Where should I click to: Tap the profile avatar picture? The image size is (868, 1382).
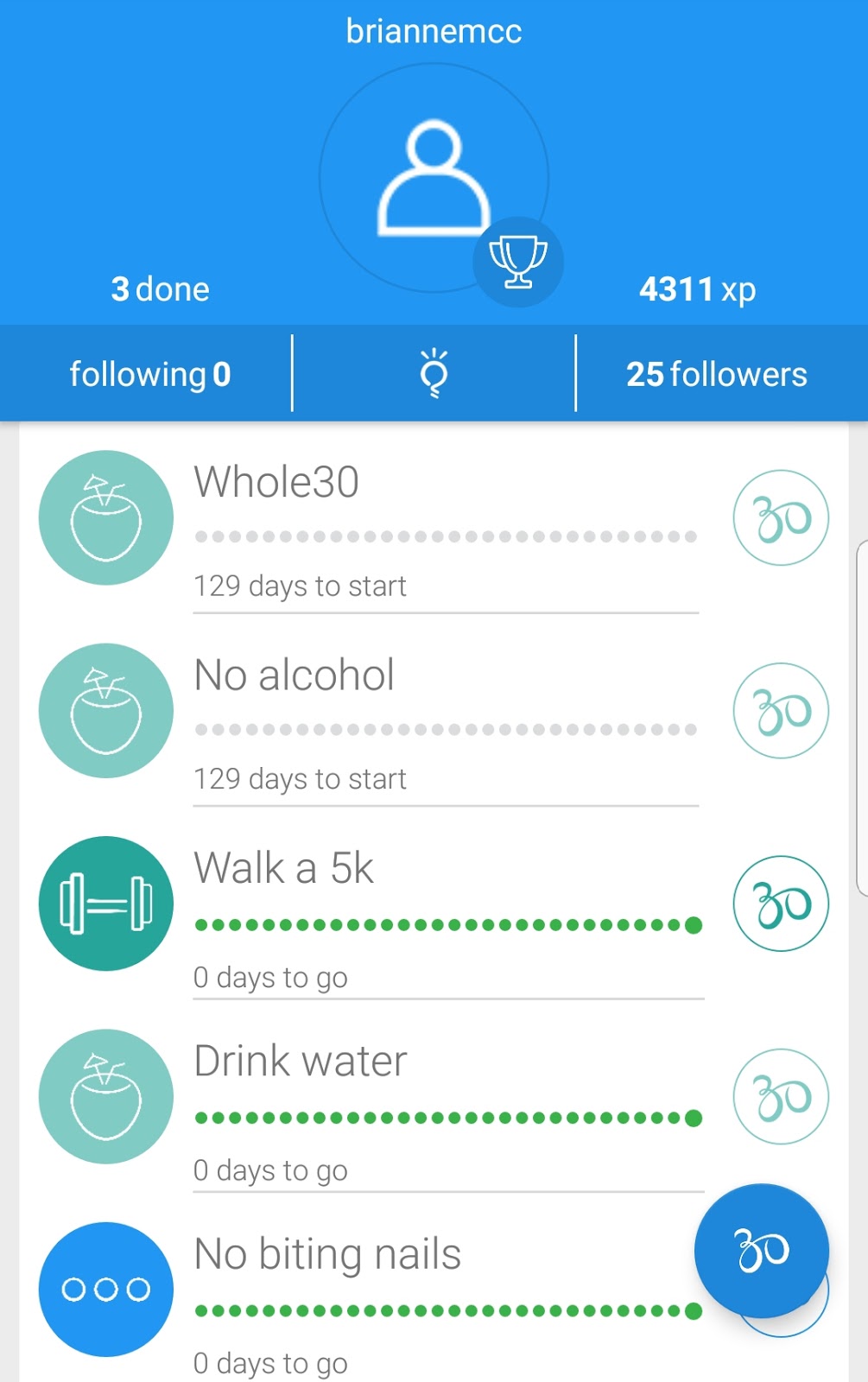(x=433, y=177)
